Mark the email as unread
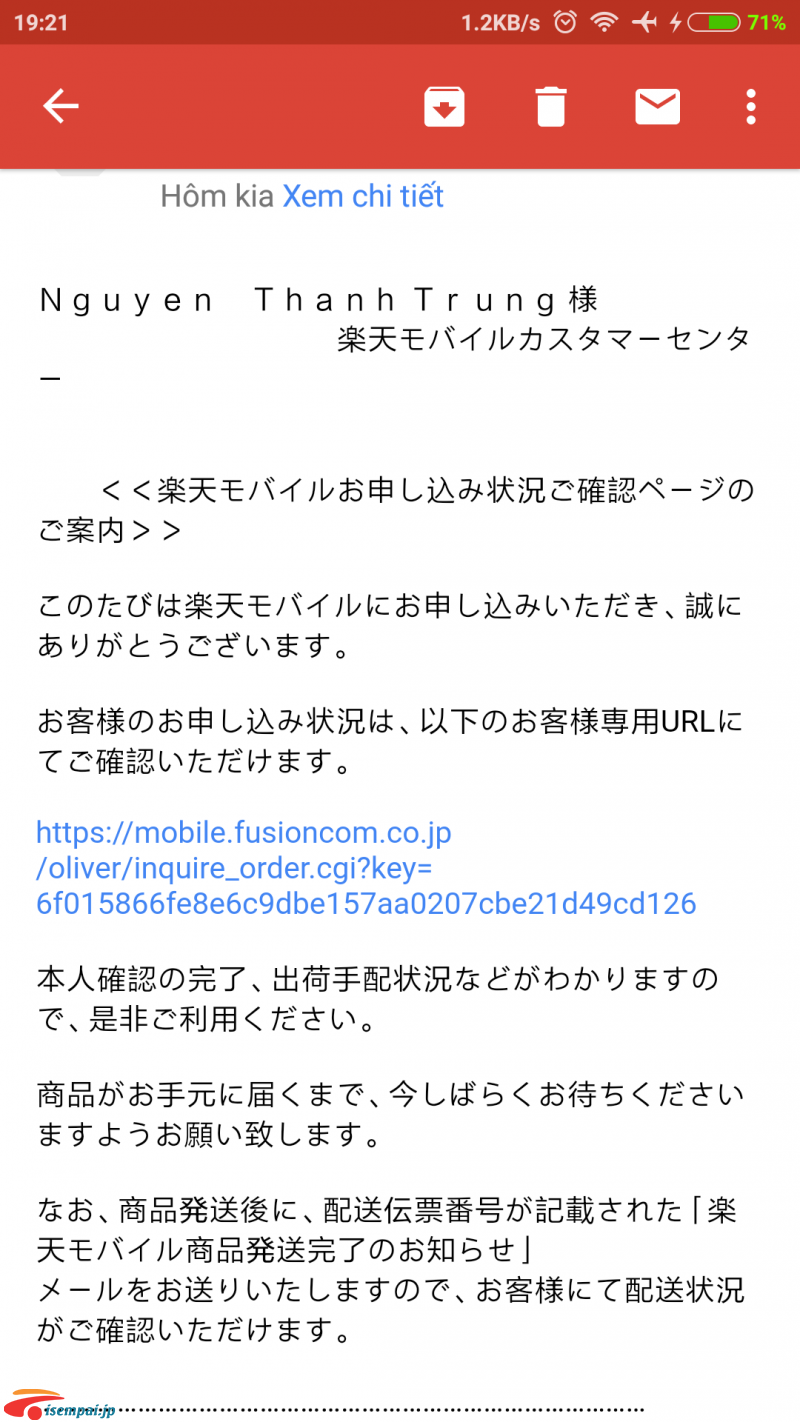Screen dimensions: 800x1422 [657, 106]
